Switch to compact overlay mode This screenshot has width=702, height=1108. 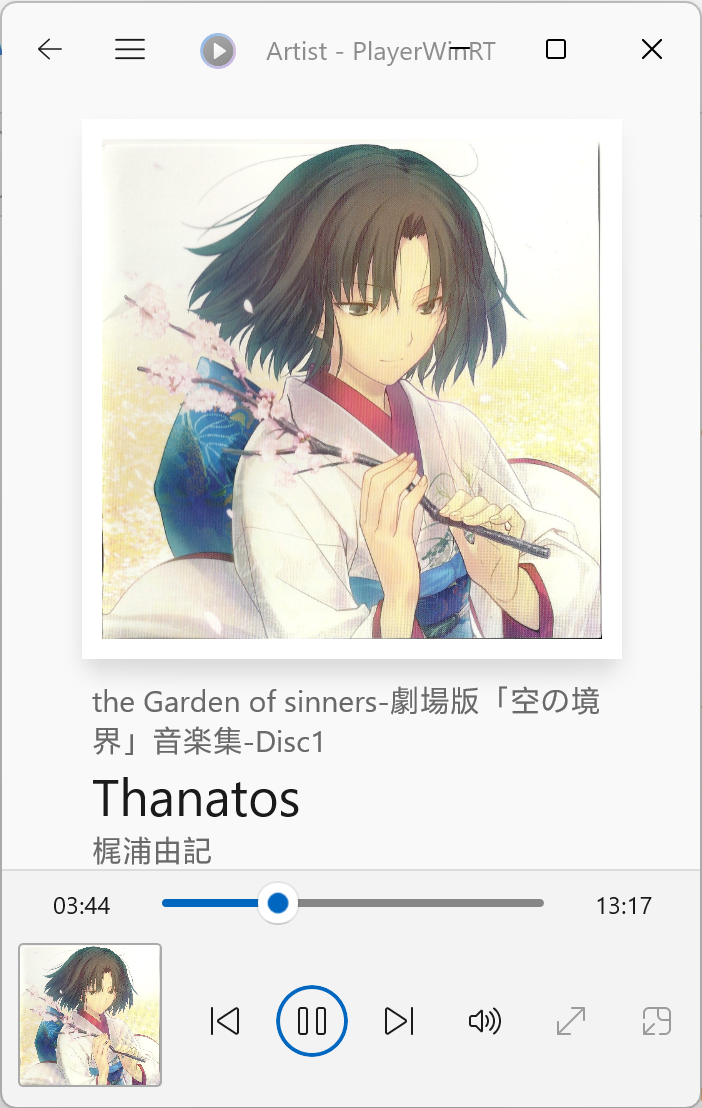point(657,1021)
